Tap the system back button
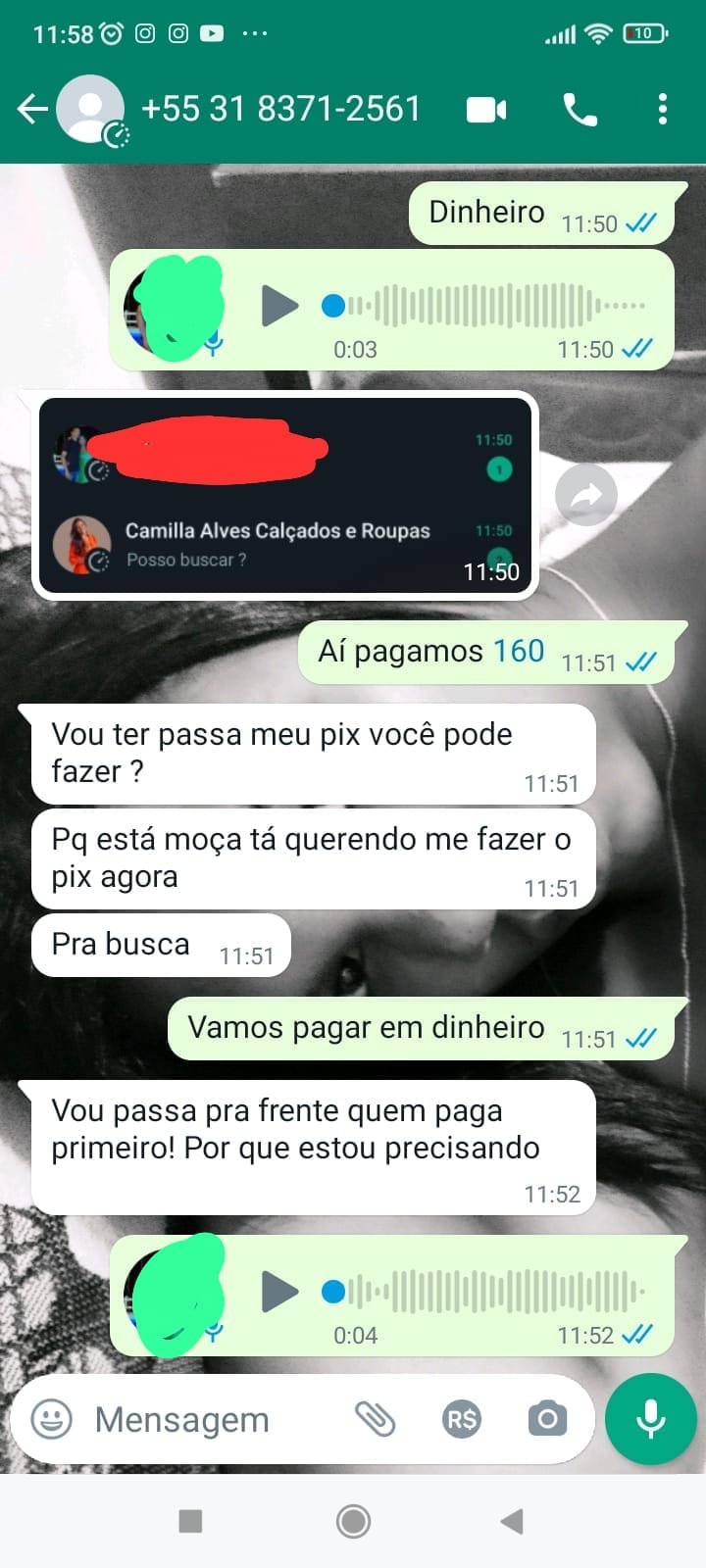Screen dimensions: 706x1568 click(x=511, y=1521)
